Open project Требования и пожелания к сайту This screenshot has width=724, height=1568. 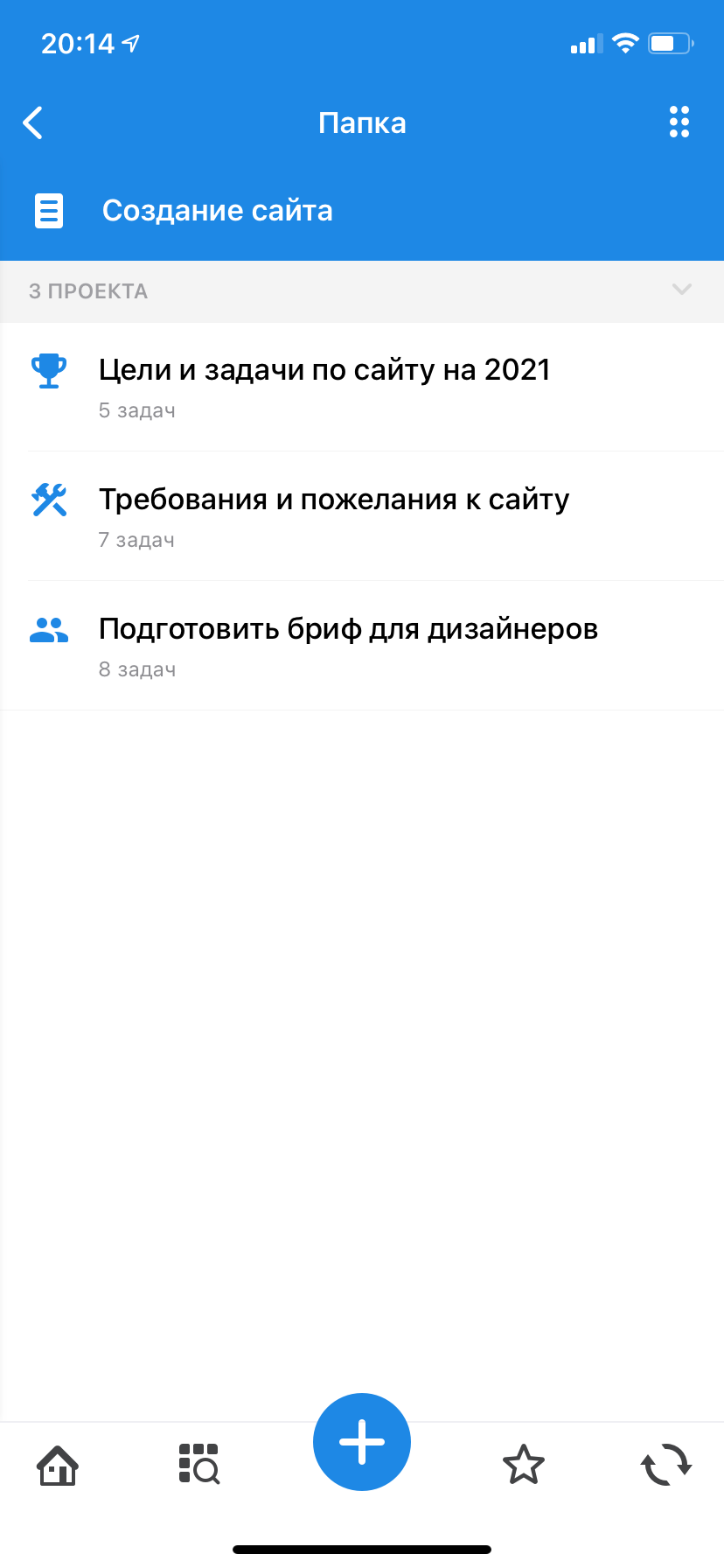[x=333, y=515]
